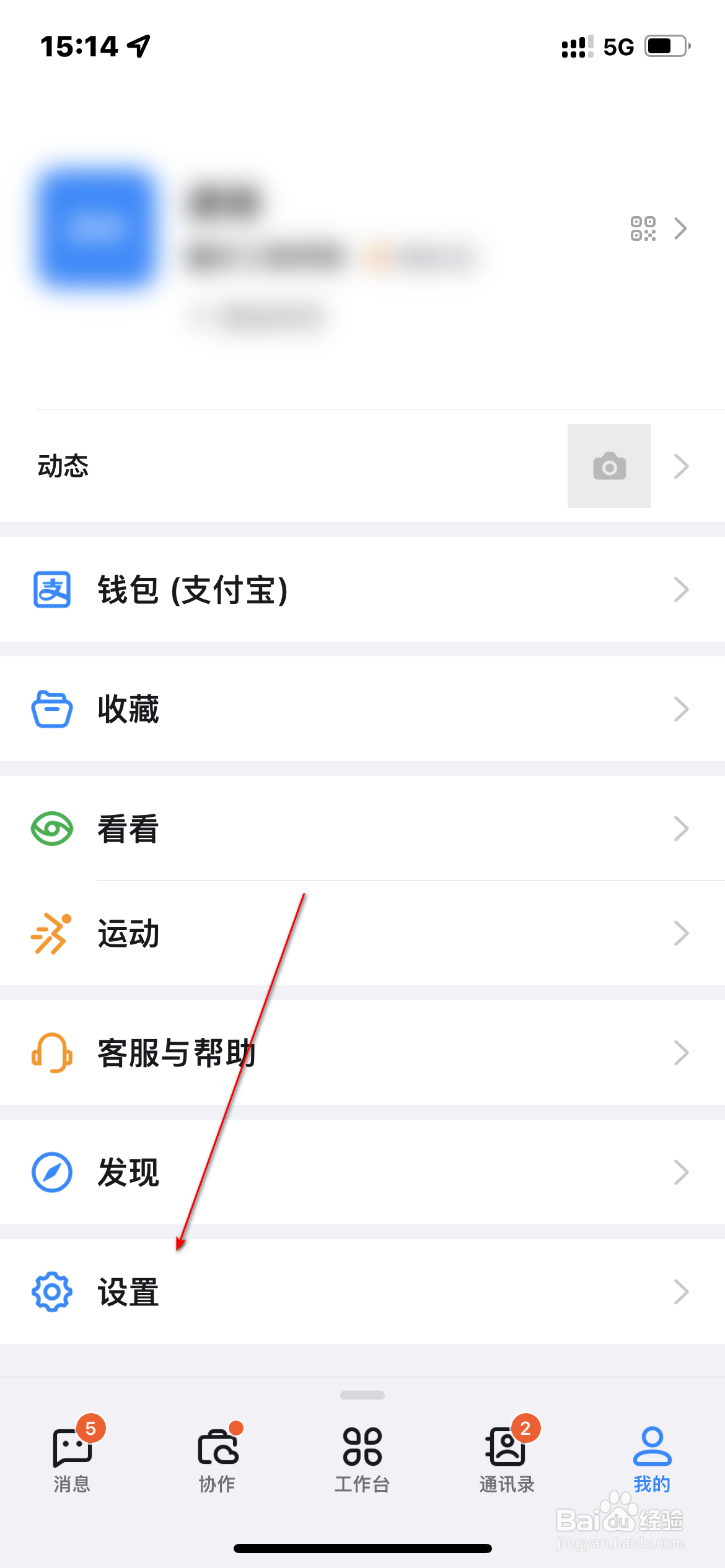Expand profile details via the right chevron
This screenshot has height=1568, width=725.
point(680,229)
